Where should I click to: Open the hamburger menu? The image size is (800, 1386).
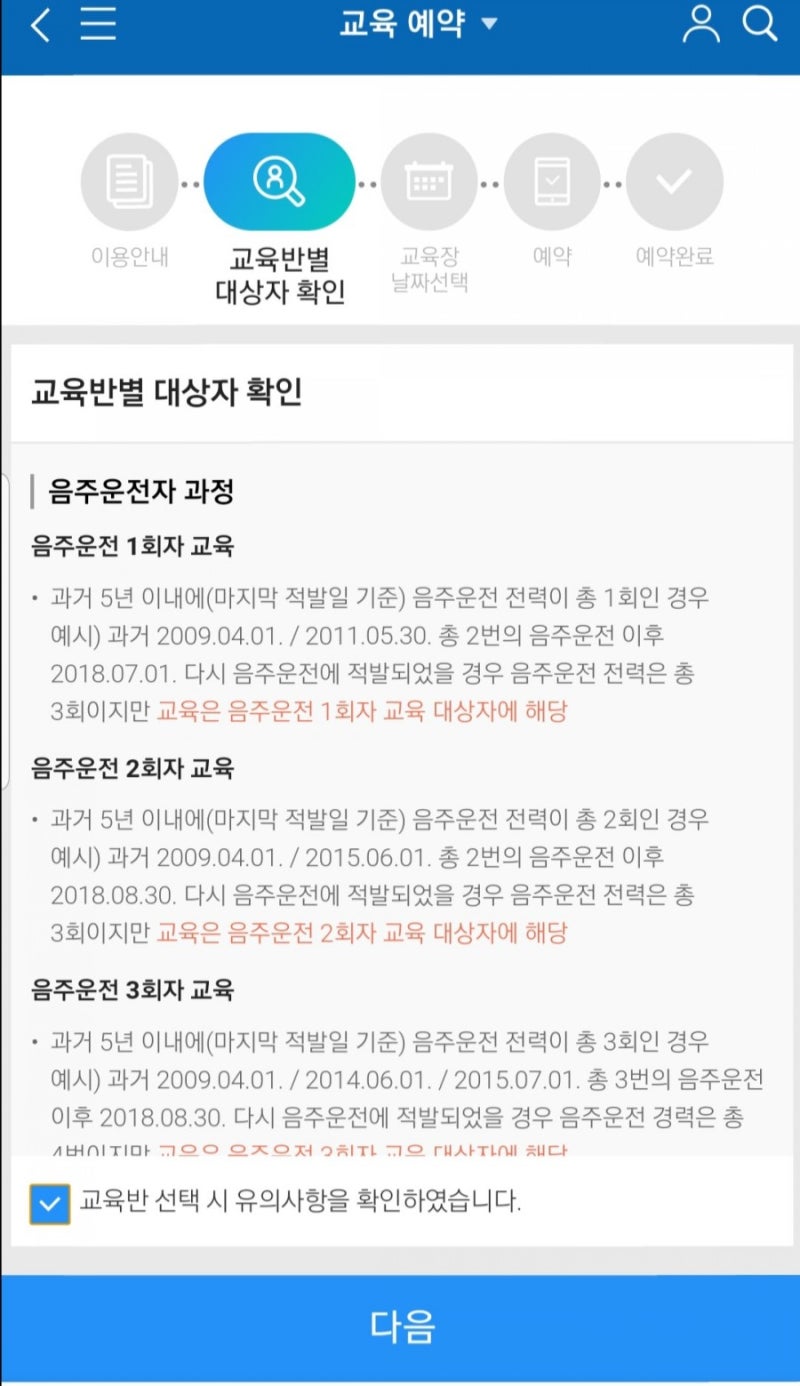coord(98,25)
